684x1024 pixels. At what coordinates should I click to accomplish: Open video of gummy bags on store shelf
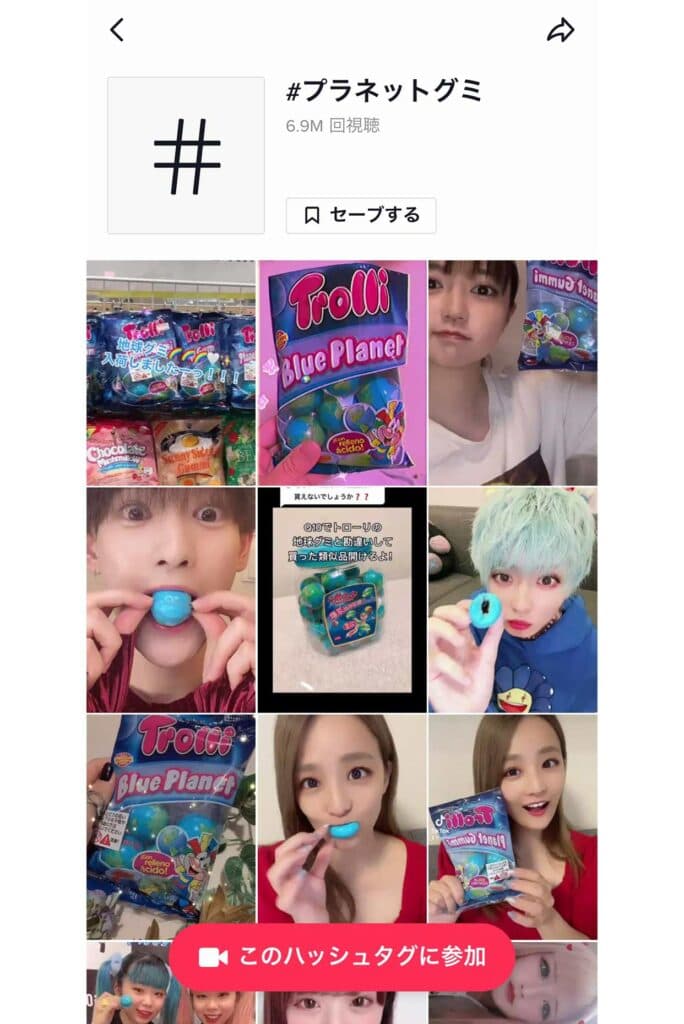click(x=171, y=372)
